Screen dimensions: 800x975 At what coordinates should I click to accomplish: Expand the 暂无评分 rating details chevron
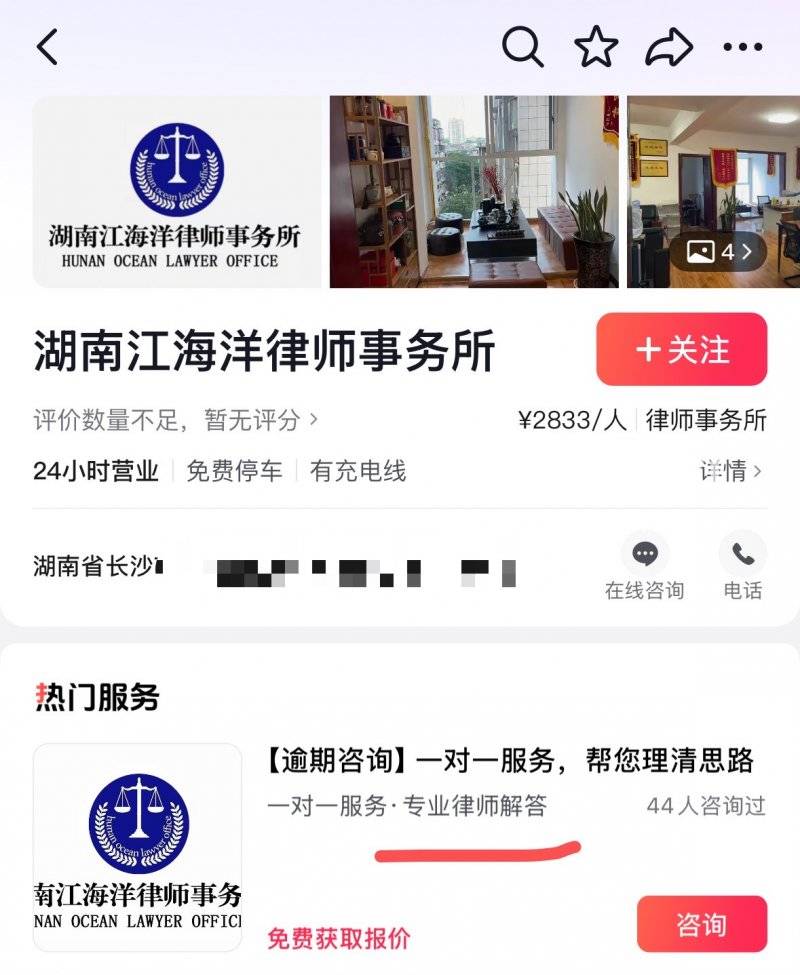pyautogui.click(x=314, y=422)
